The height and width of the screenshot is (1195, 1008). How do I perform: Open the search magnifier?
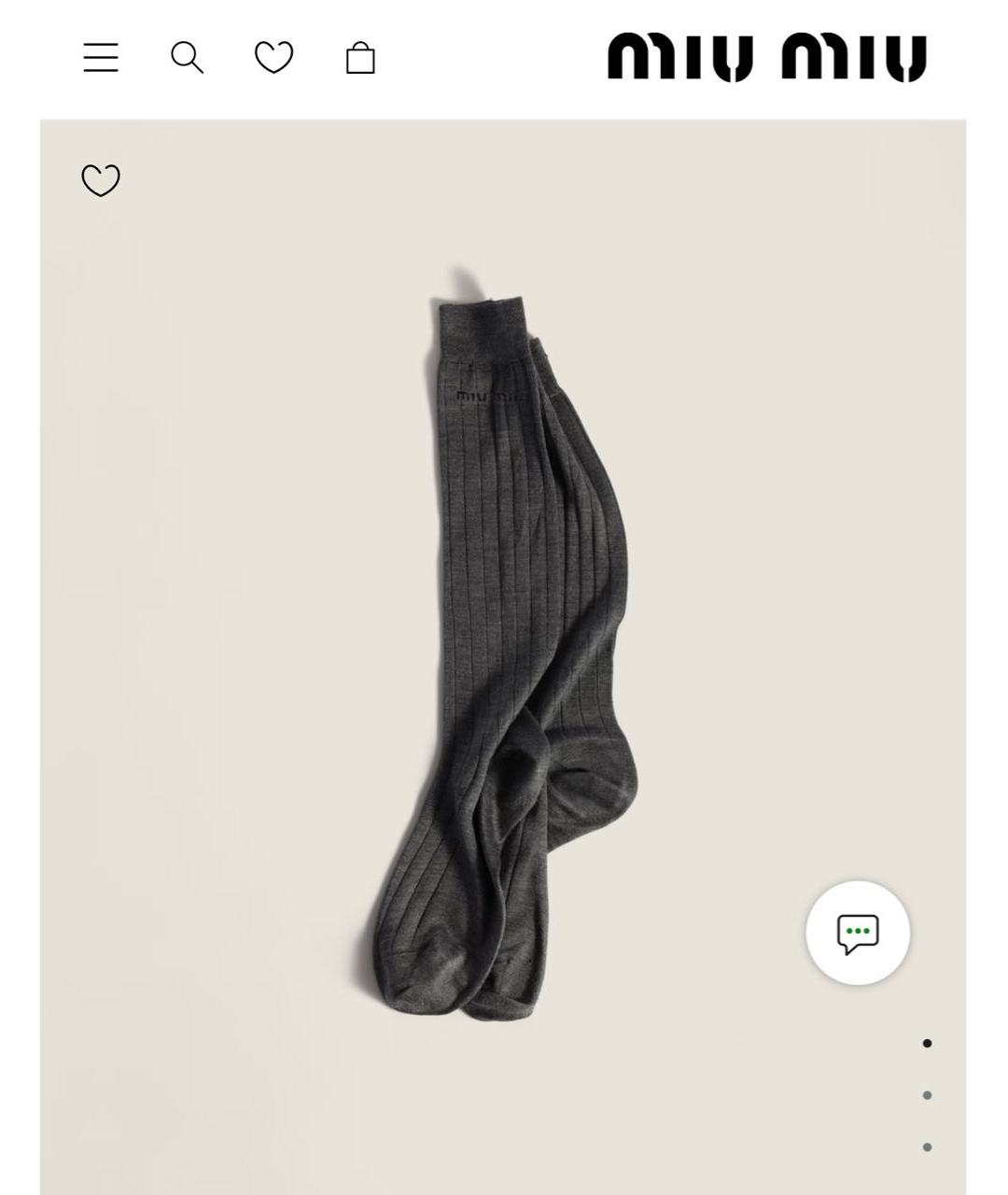pyautogui.click(x=187, y=58)
